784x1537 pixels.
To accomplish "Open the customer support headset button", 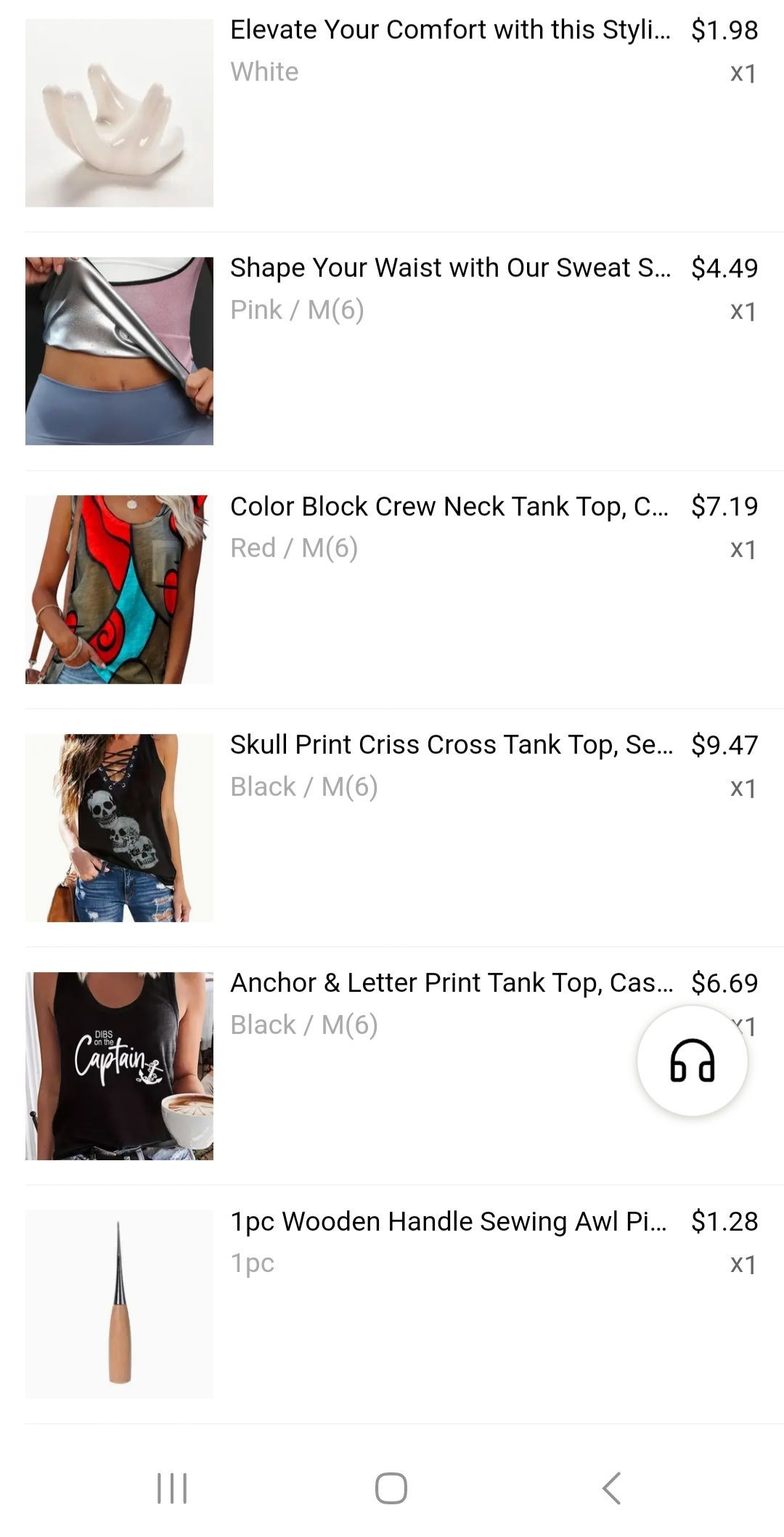I will [692, 1060].
